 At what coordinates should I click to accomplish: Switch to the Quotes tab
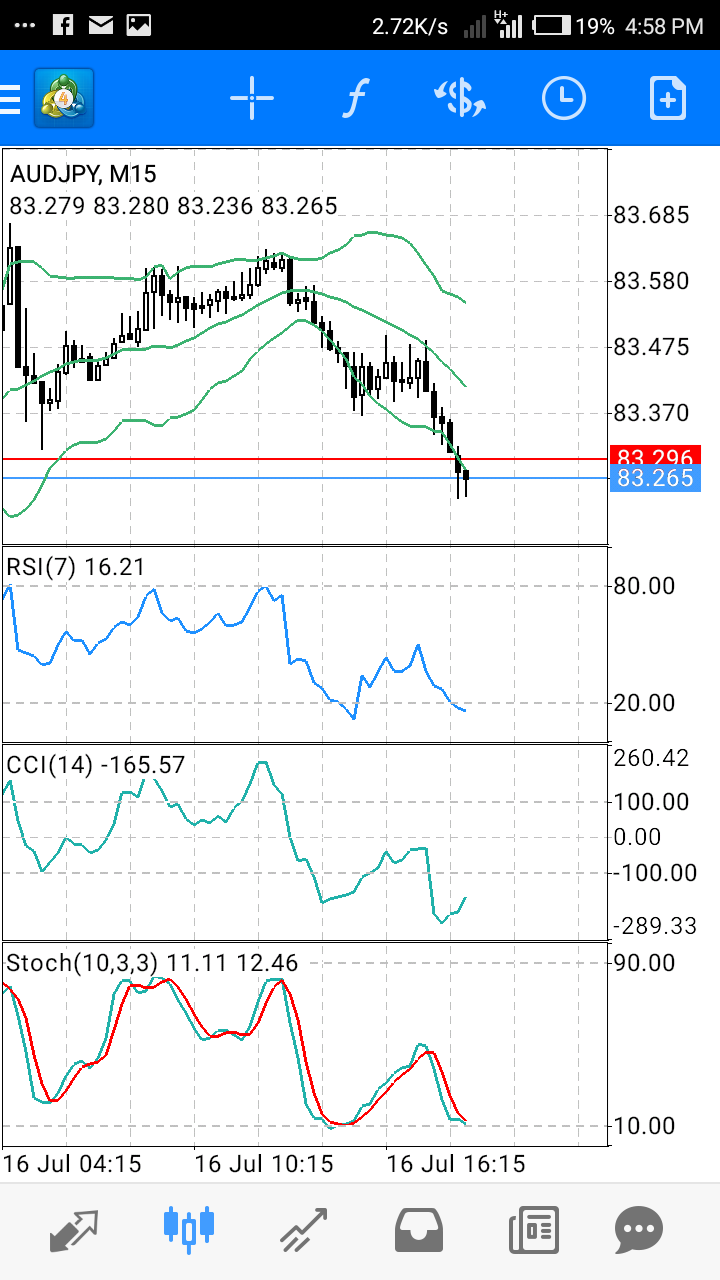pyautogui.click(x=74, y=1230)
